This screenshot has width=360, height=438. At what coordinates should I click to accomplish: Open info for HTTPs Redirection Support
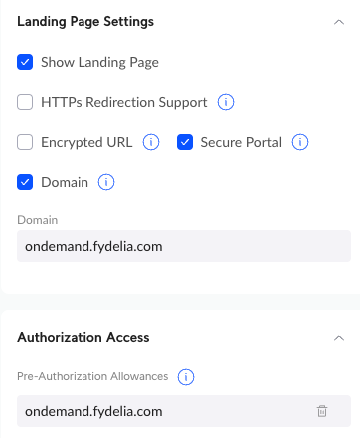pyautogui.click(x=226, y=102)
